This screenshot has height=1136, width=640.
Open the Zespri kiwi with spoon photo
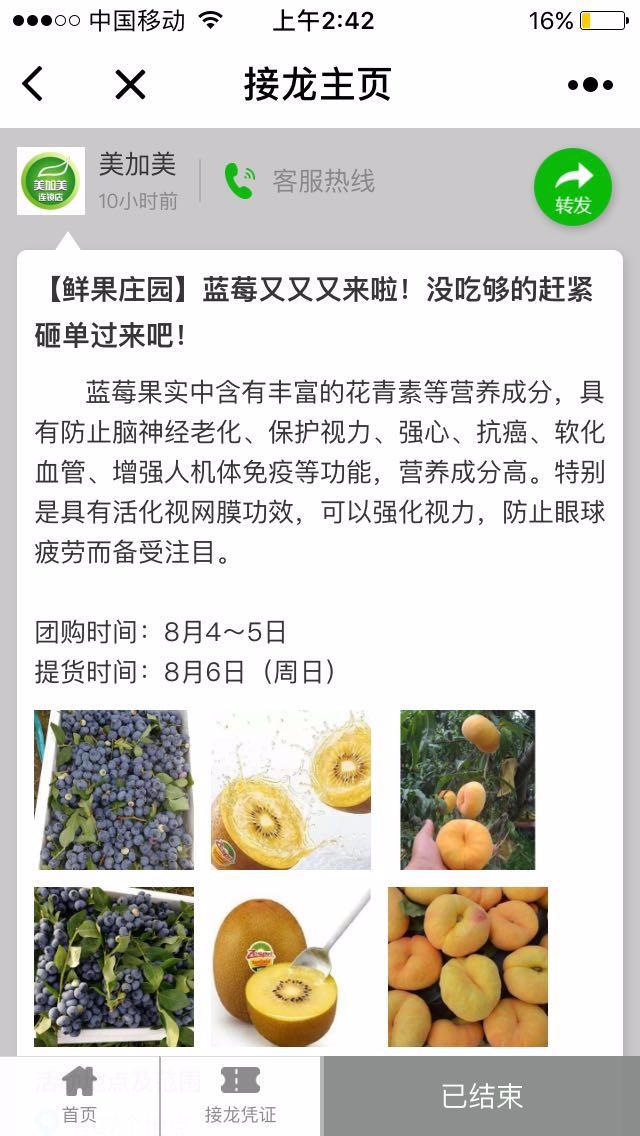pos(291,966)
